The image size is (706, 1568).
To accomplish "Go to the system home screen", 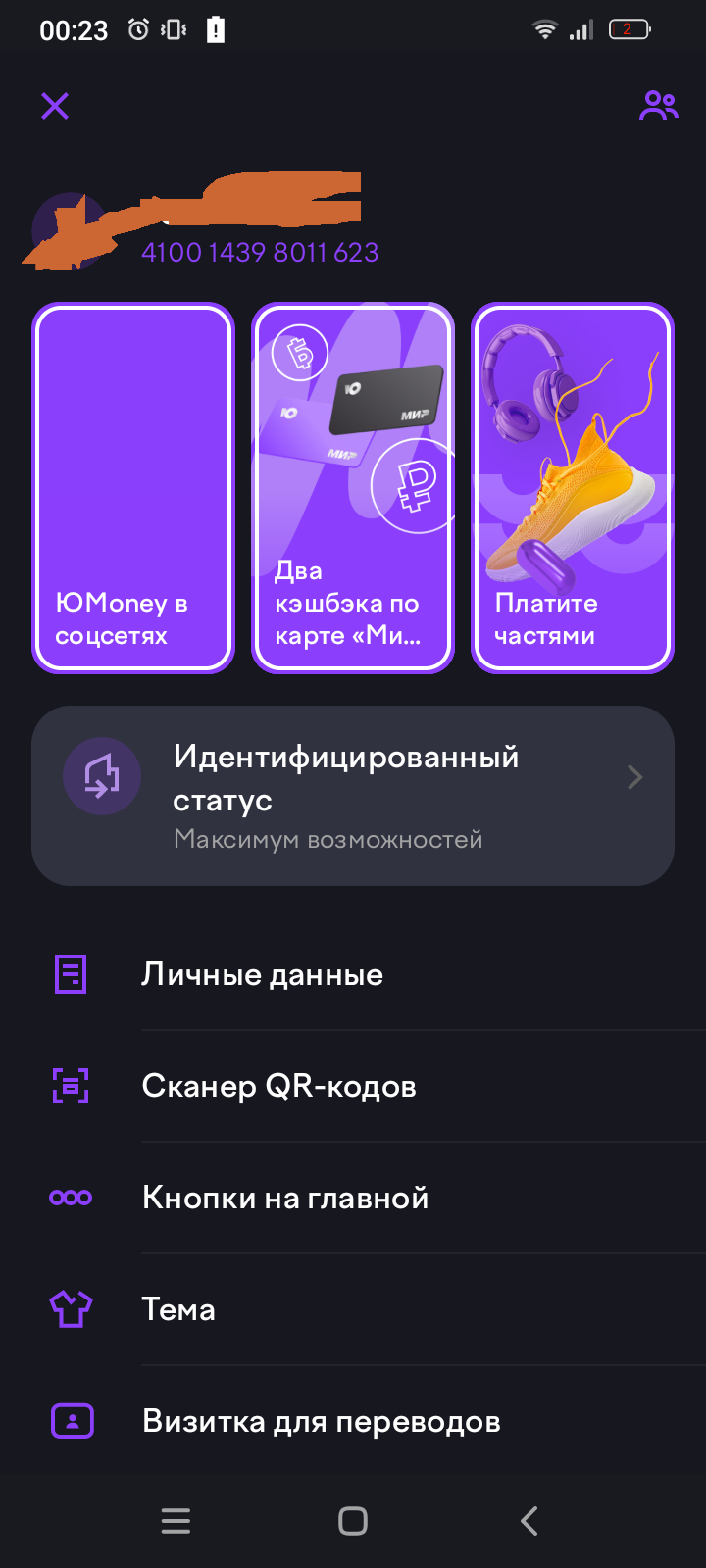I will 353,1521.
